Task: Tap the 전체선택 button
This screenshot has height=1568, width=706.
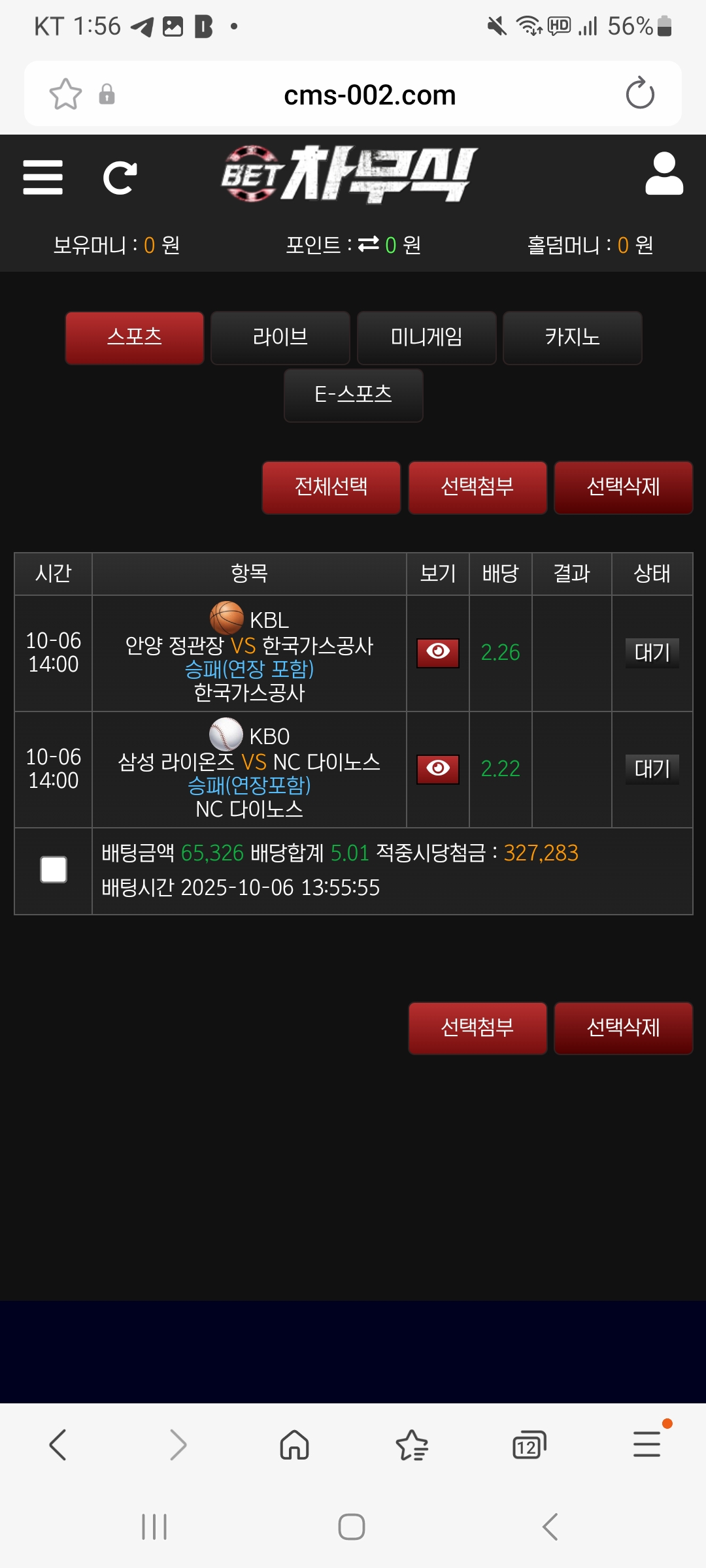Action: pos(331,487)
